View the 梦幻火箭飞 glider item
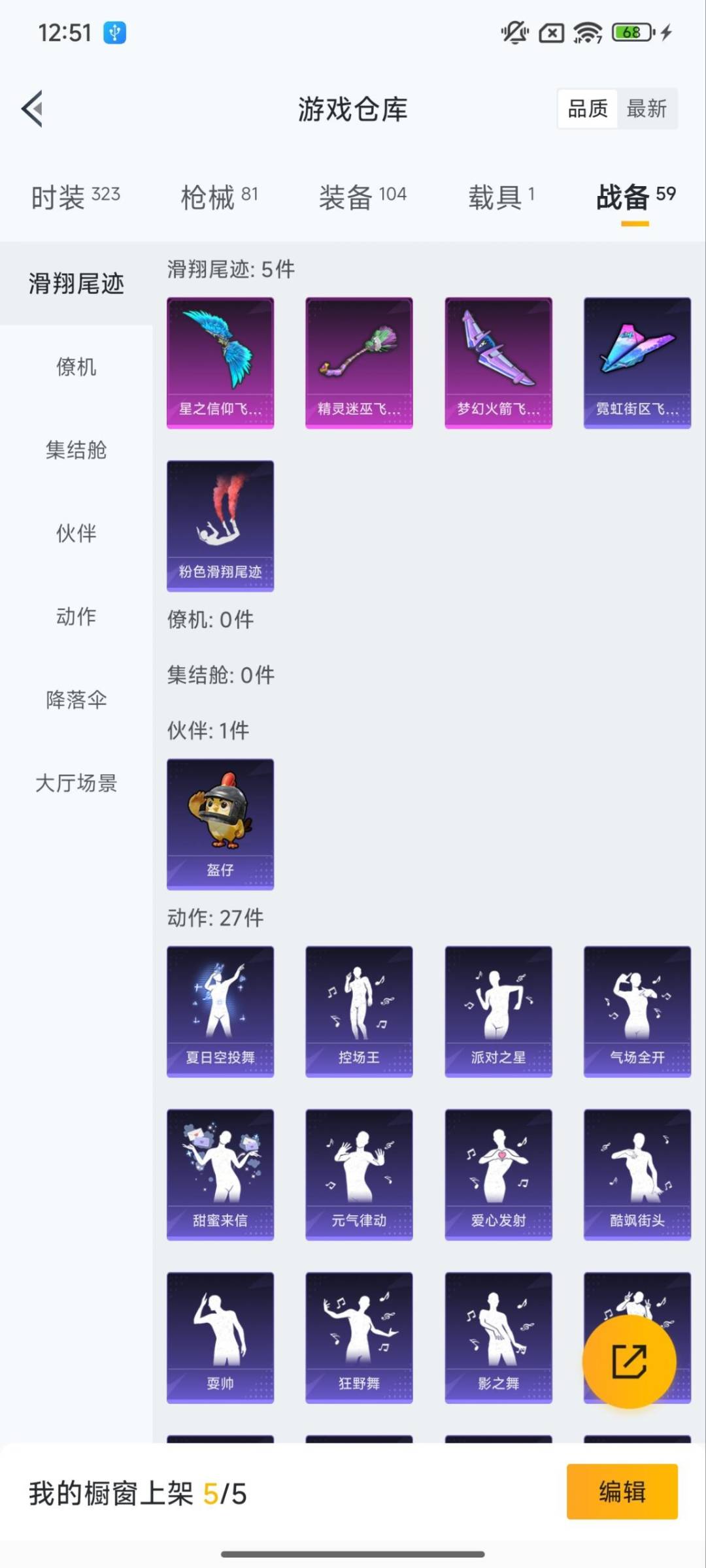Viewport: 706px width, 1568px height. (x=498, y=361)
